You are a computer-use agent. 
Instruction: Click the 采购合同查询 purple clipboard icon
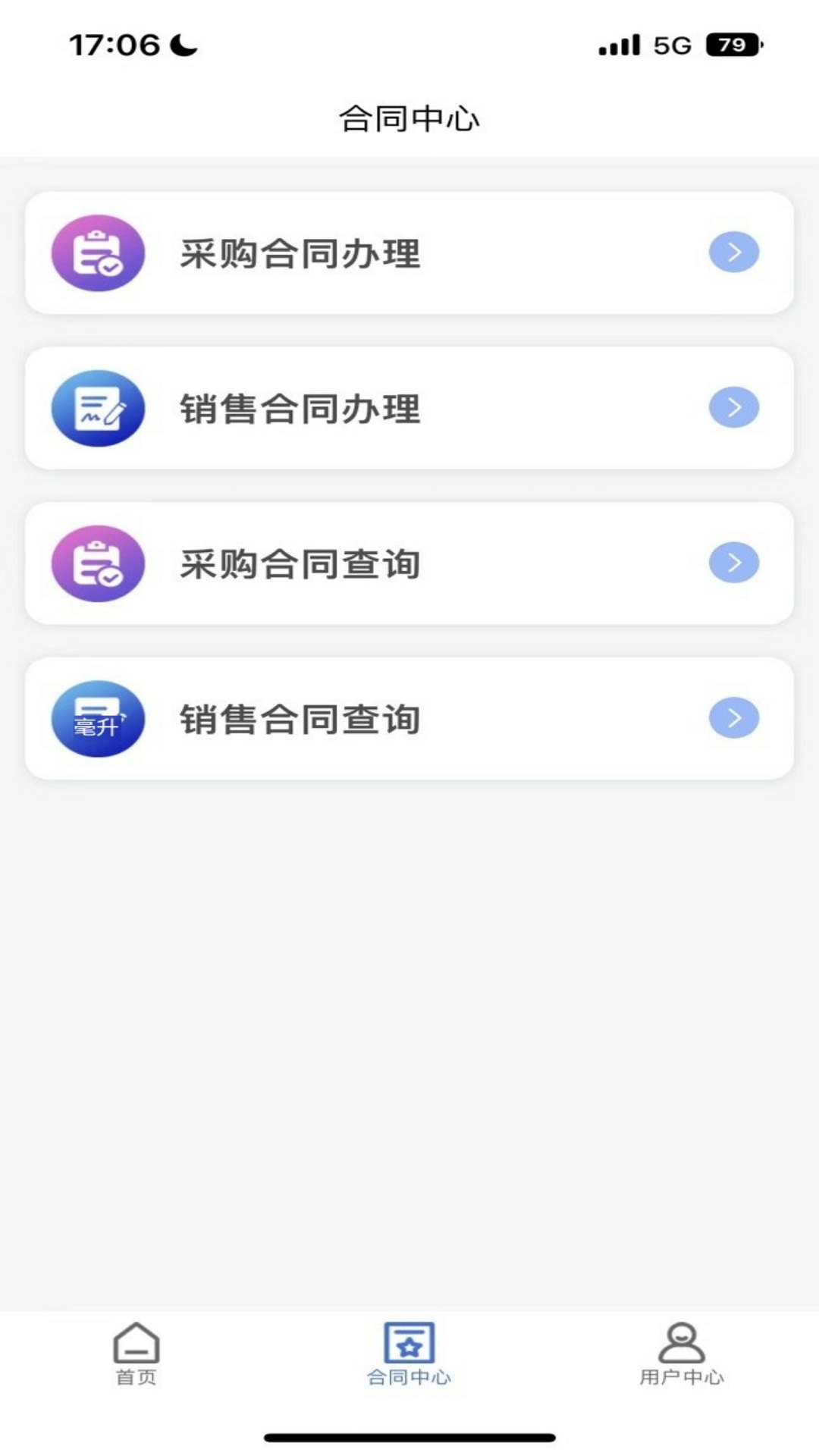(x=97, y=563)
